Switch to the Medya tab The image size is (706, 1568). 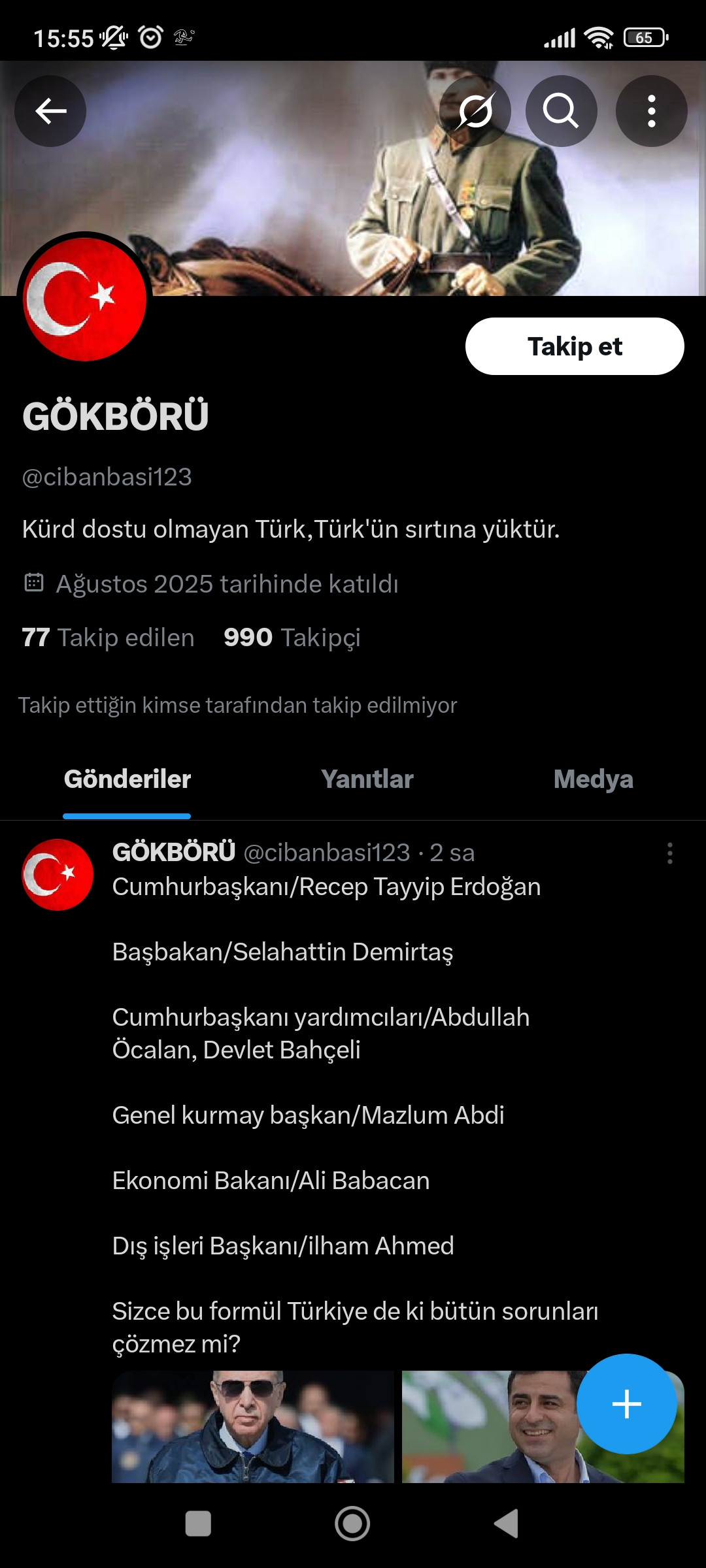click(593, 779)
